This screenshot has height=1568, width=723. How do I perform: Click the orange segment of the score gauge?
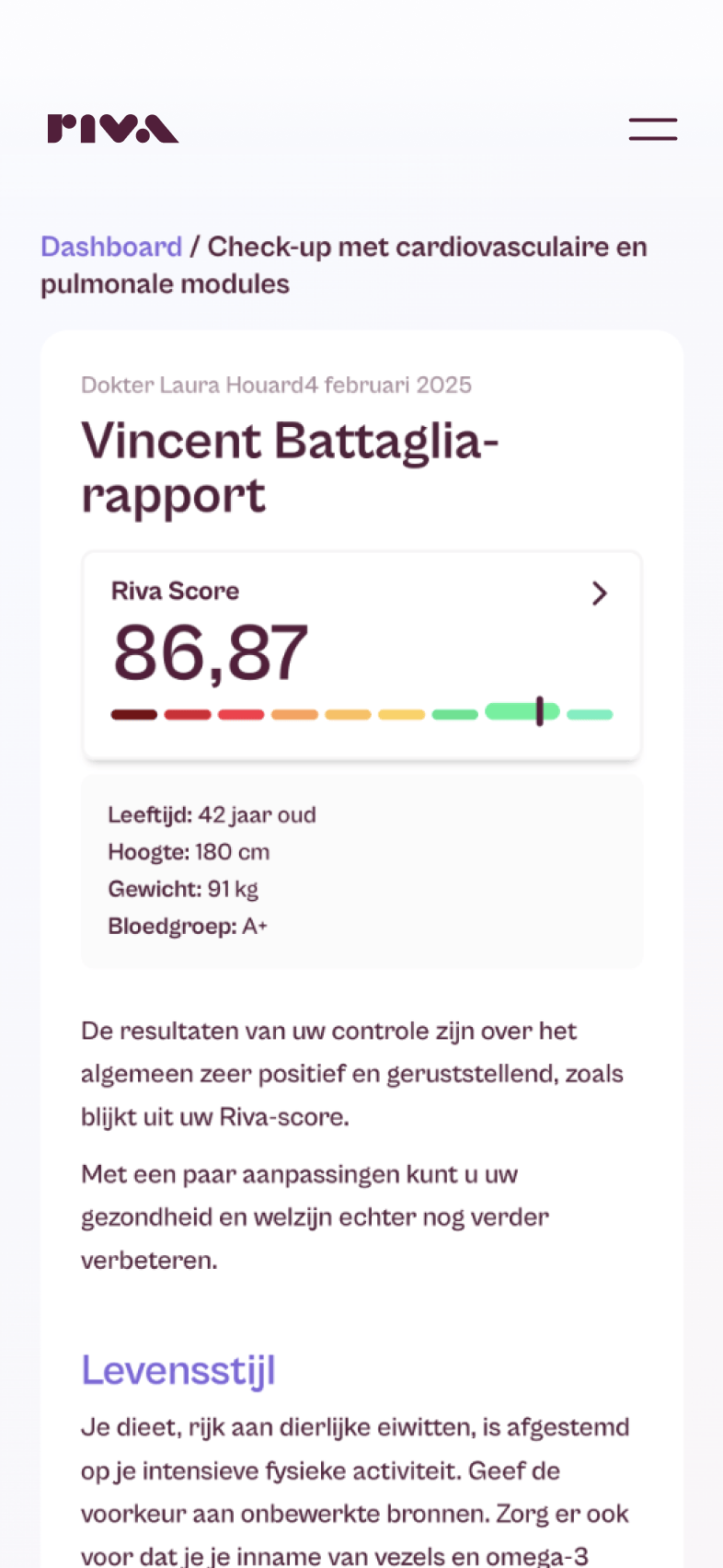click(294, 713)
